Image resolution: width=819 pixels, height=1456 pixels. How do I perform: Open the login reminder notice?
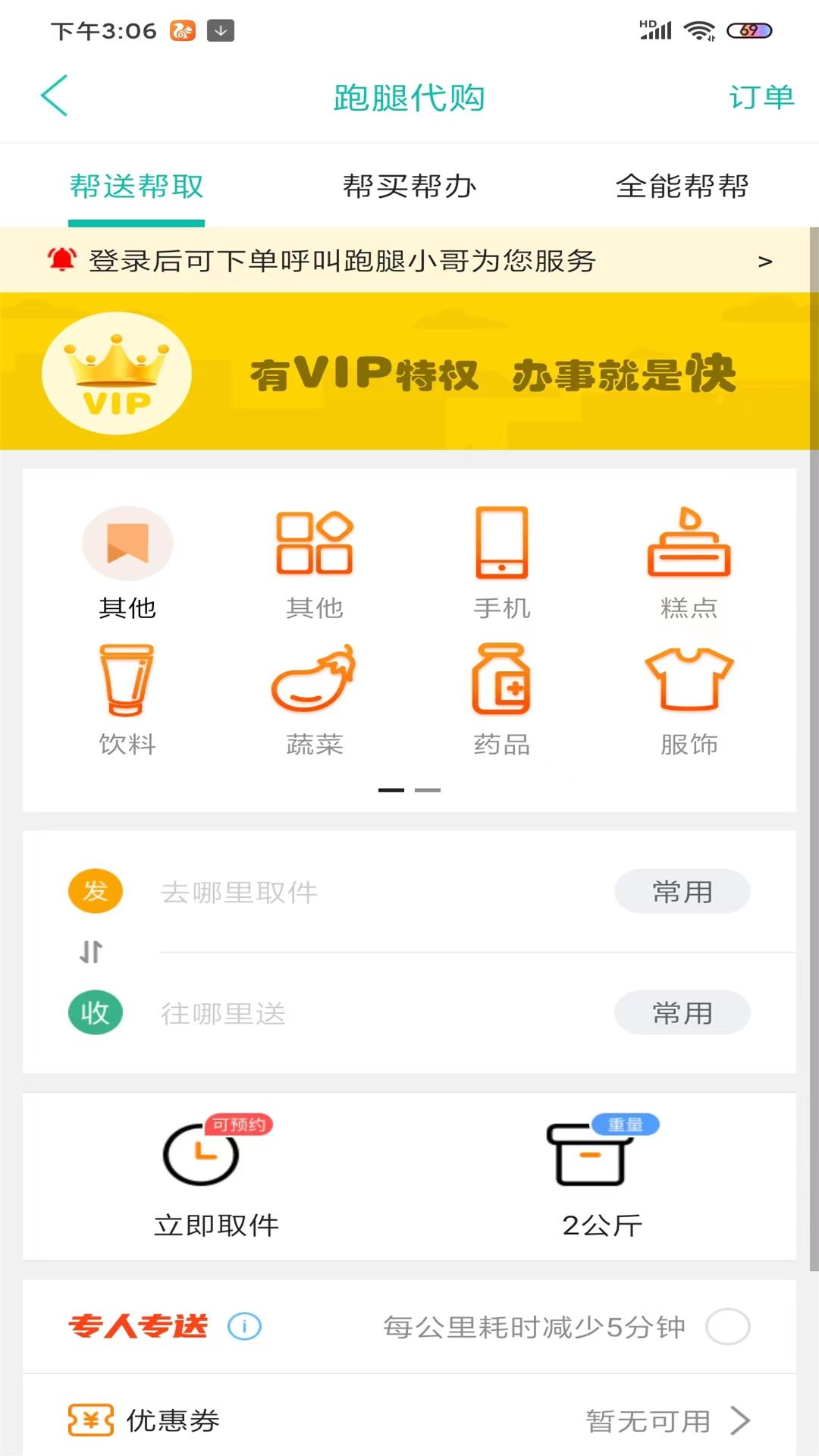[409, 261]
